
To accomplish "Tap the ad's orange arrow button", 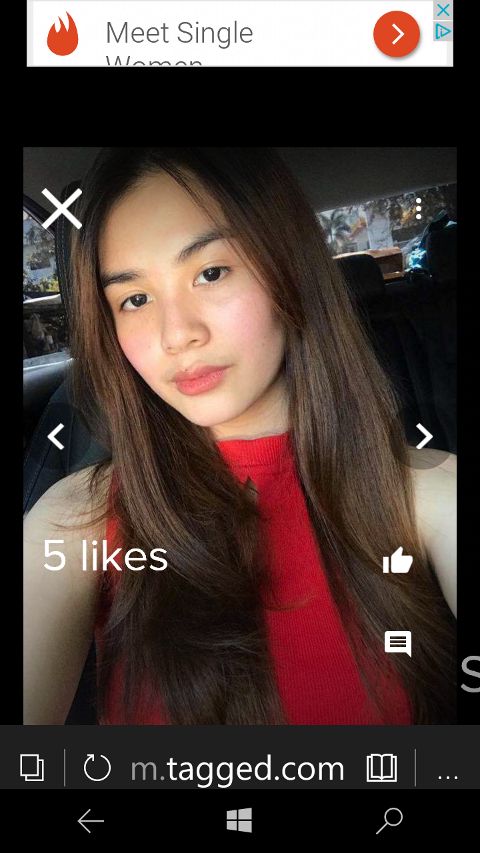I will click(397, 34).
